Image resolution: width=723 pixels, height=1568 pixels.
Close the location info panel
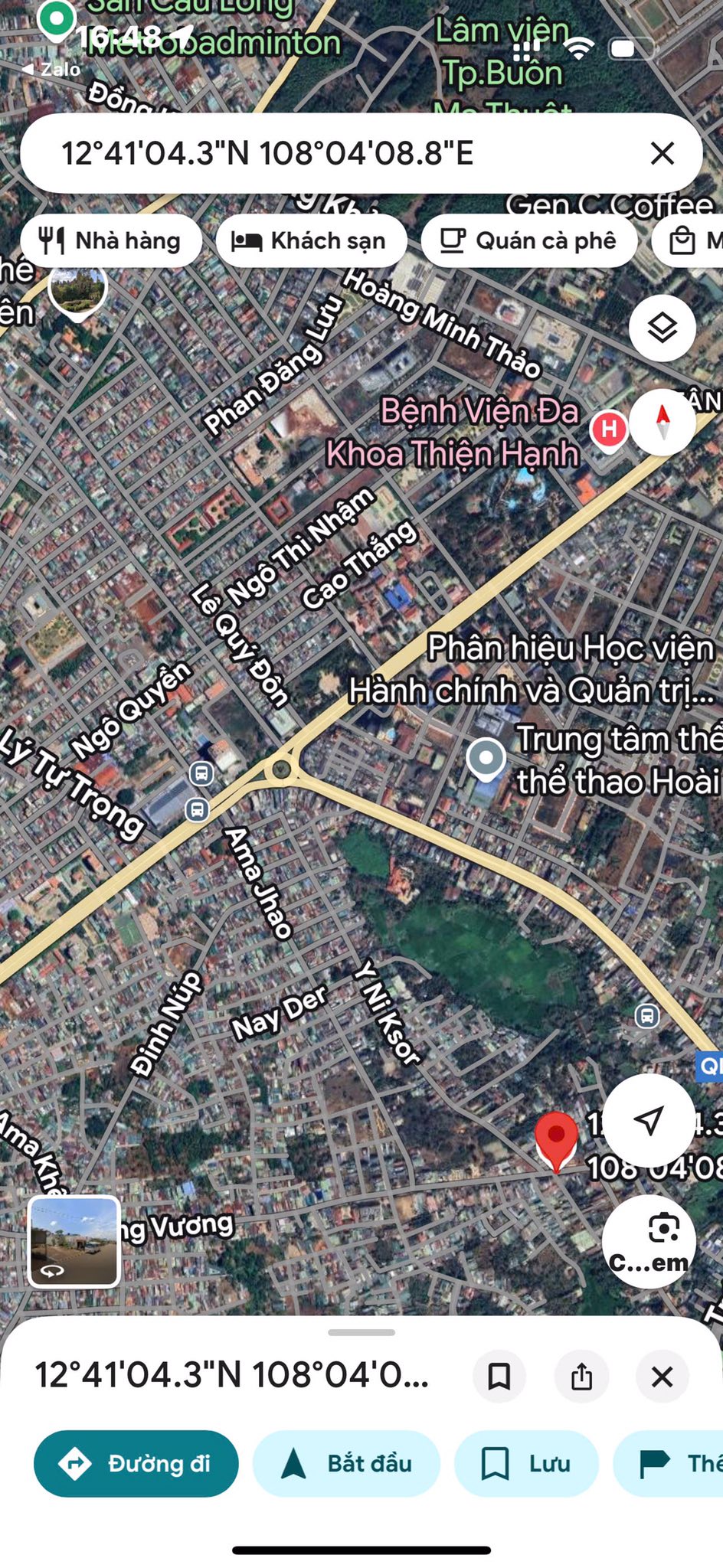[x=662, y=1377]
